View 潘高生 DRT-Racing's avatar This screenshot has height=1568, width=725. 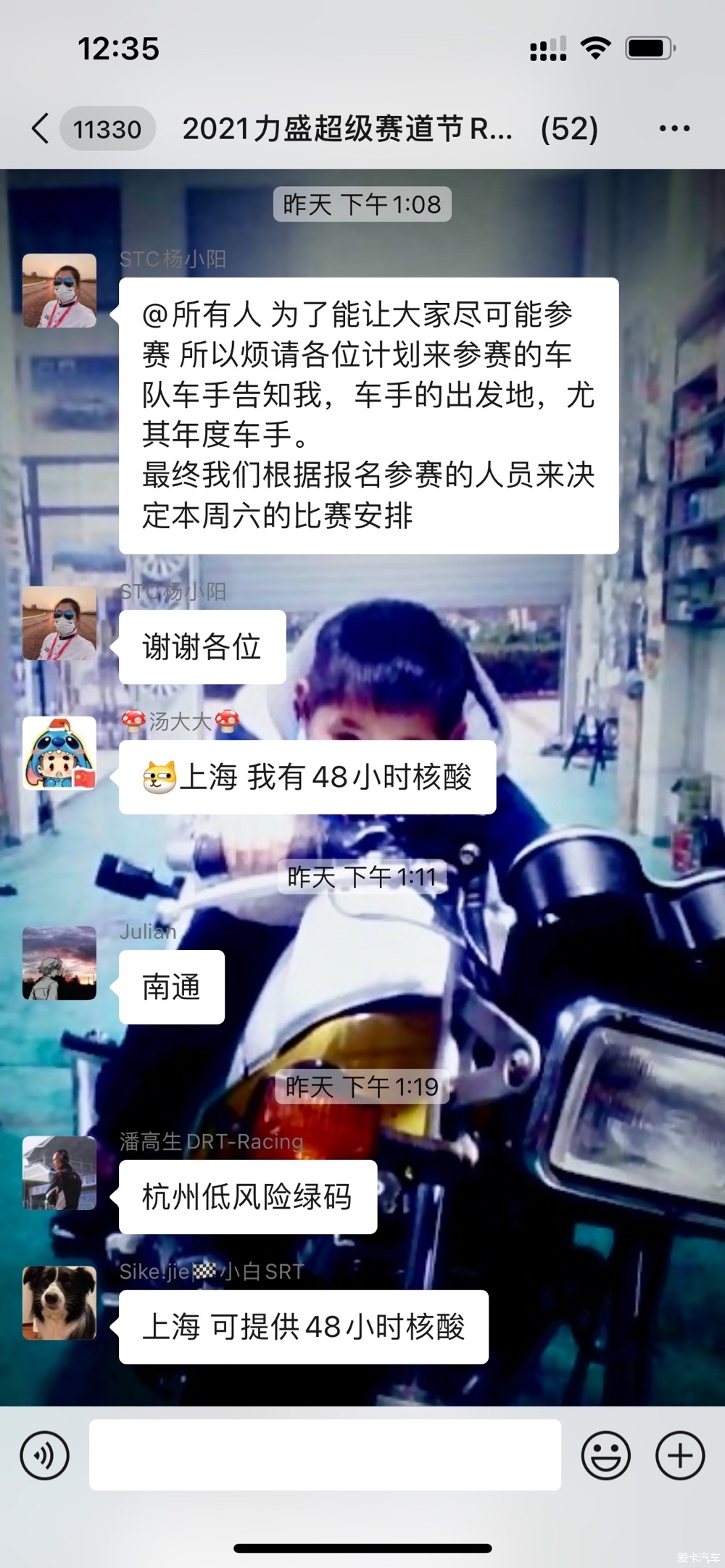pyautogui.click(x=59, y=1173)
